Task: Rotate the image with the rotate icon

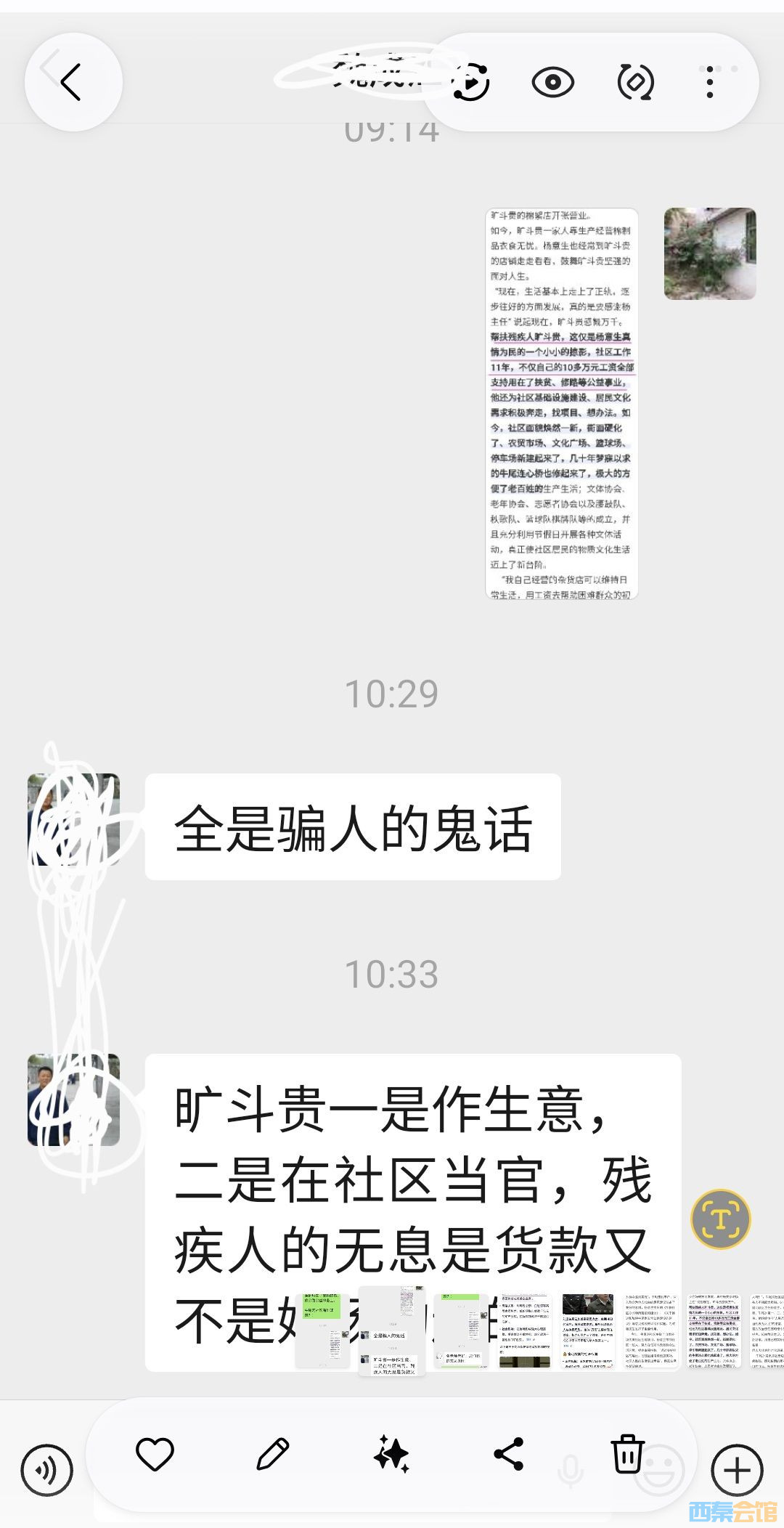Action: 635,82
